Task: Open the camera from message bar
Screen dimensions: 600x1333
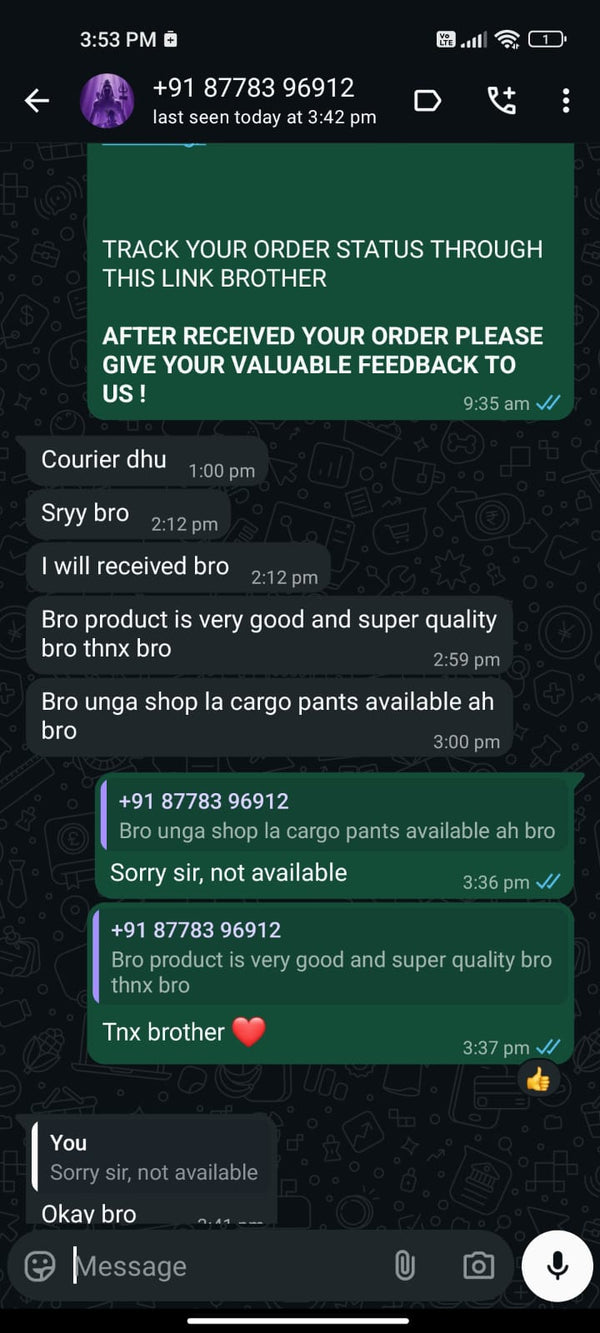Action: [478, 1266]
